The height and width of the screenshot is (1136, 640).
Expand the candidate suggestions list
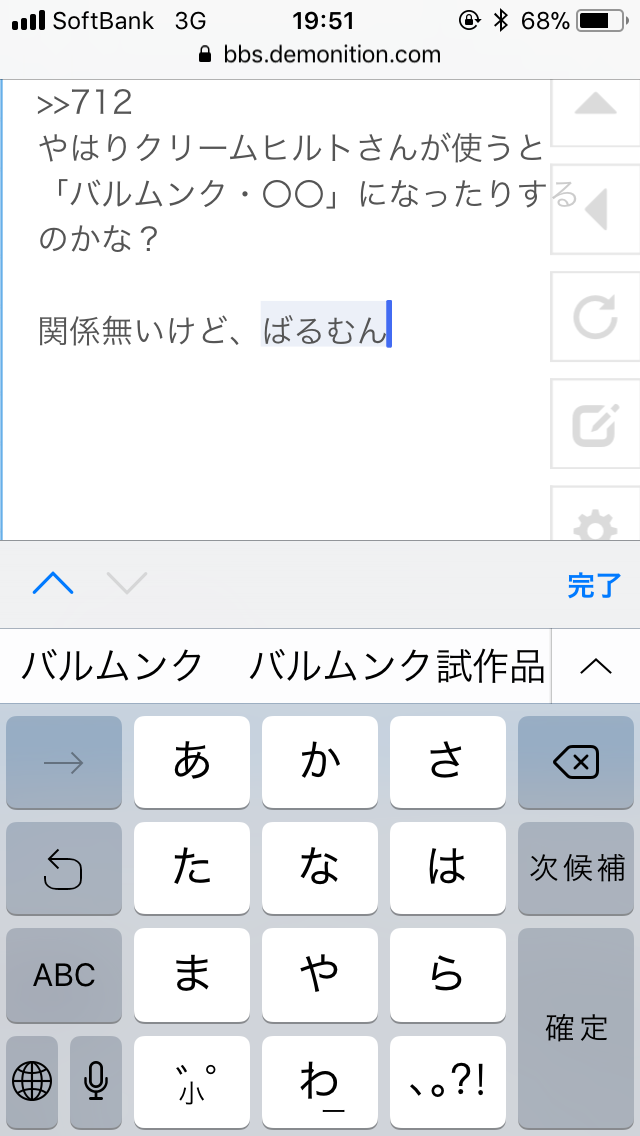click(596, 666)
